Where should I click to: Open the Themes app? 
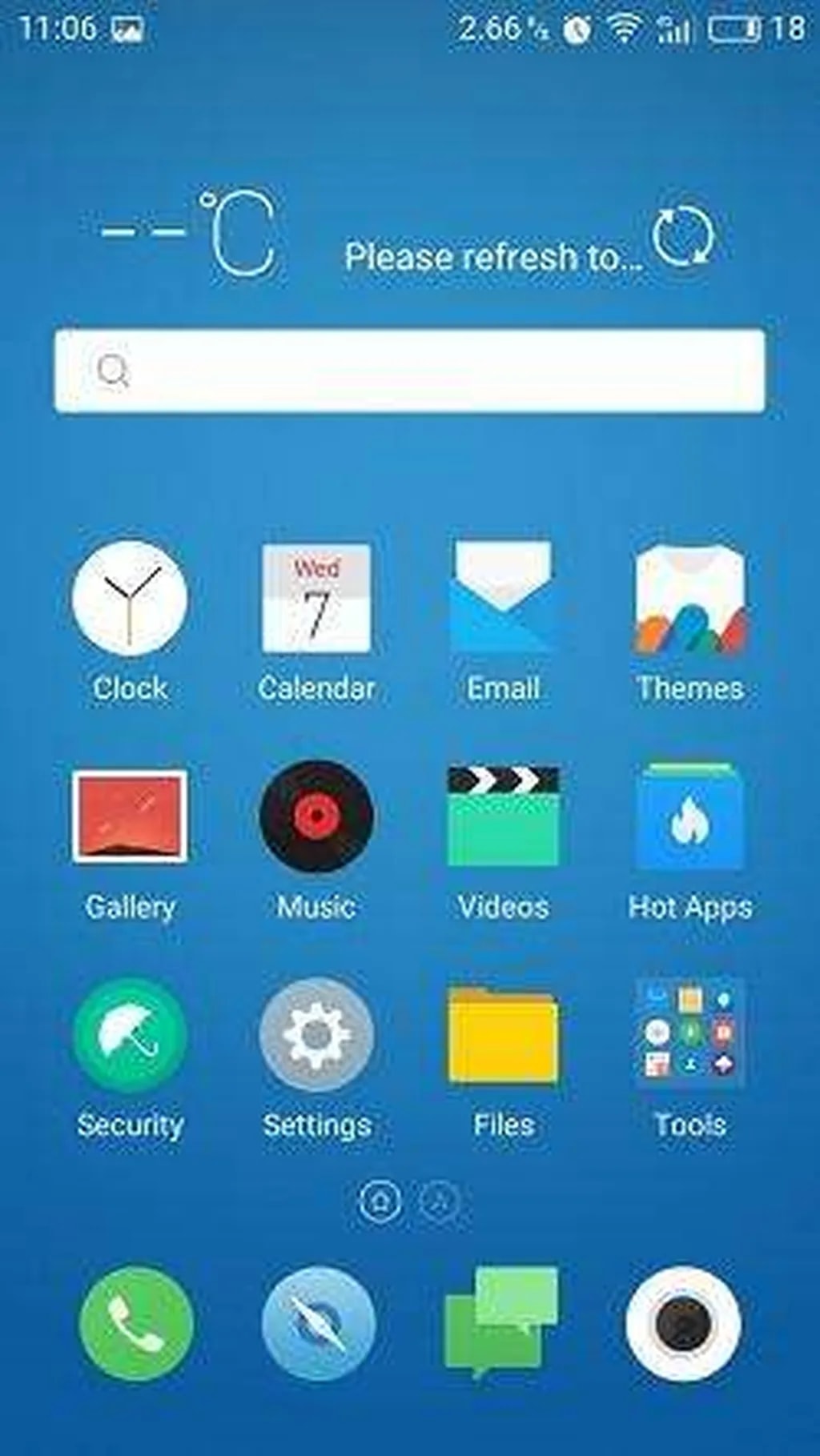coord(689,600)
